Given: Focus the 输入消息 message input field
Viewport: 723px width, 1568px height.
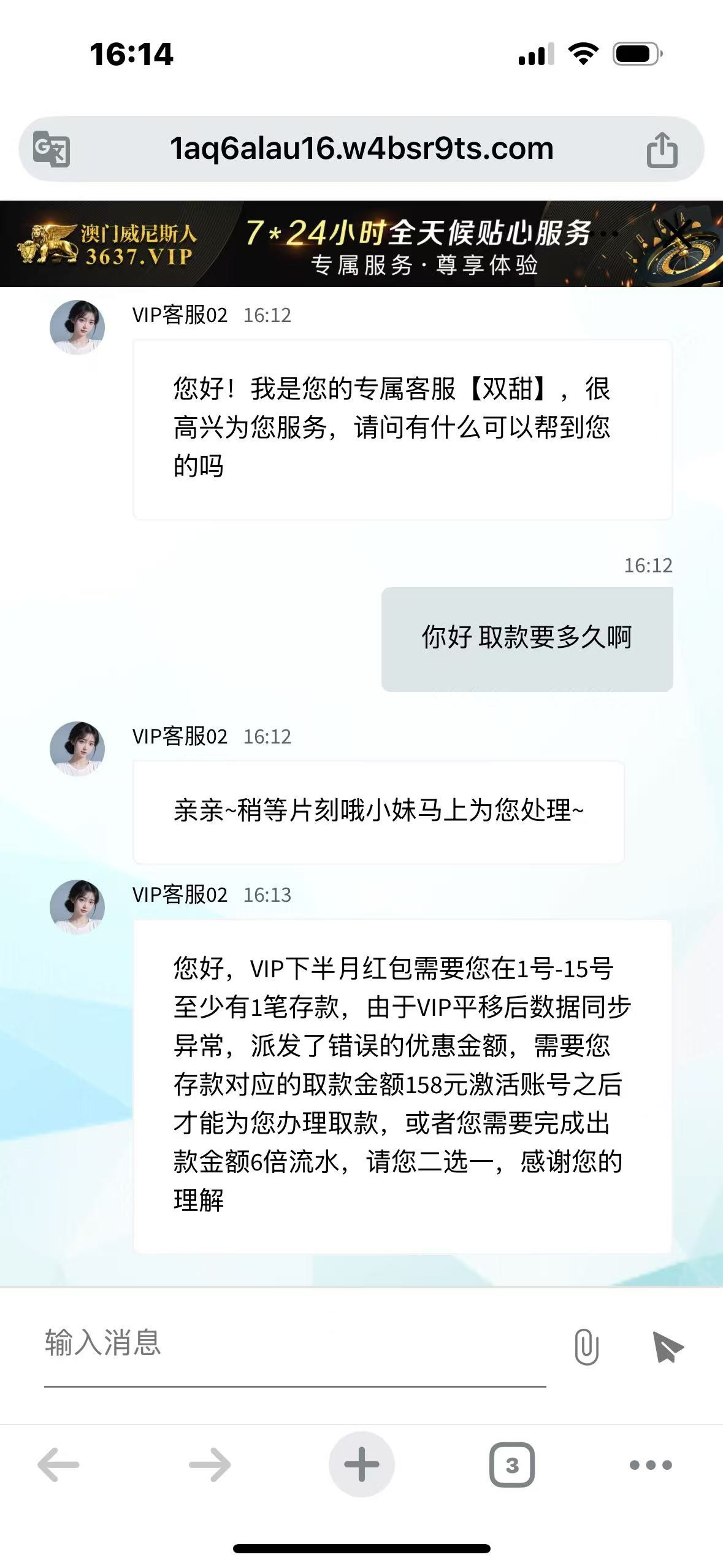Looking at the screenshot, I should [x=294, y=1343].
